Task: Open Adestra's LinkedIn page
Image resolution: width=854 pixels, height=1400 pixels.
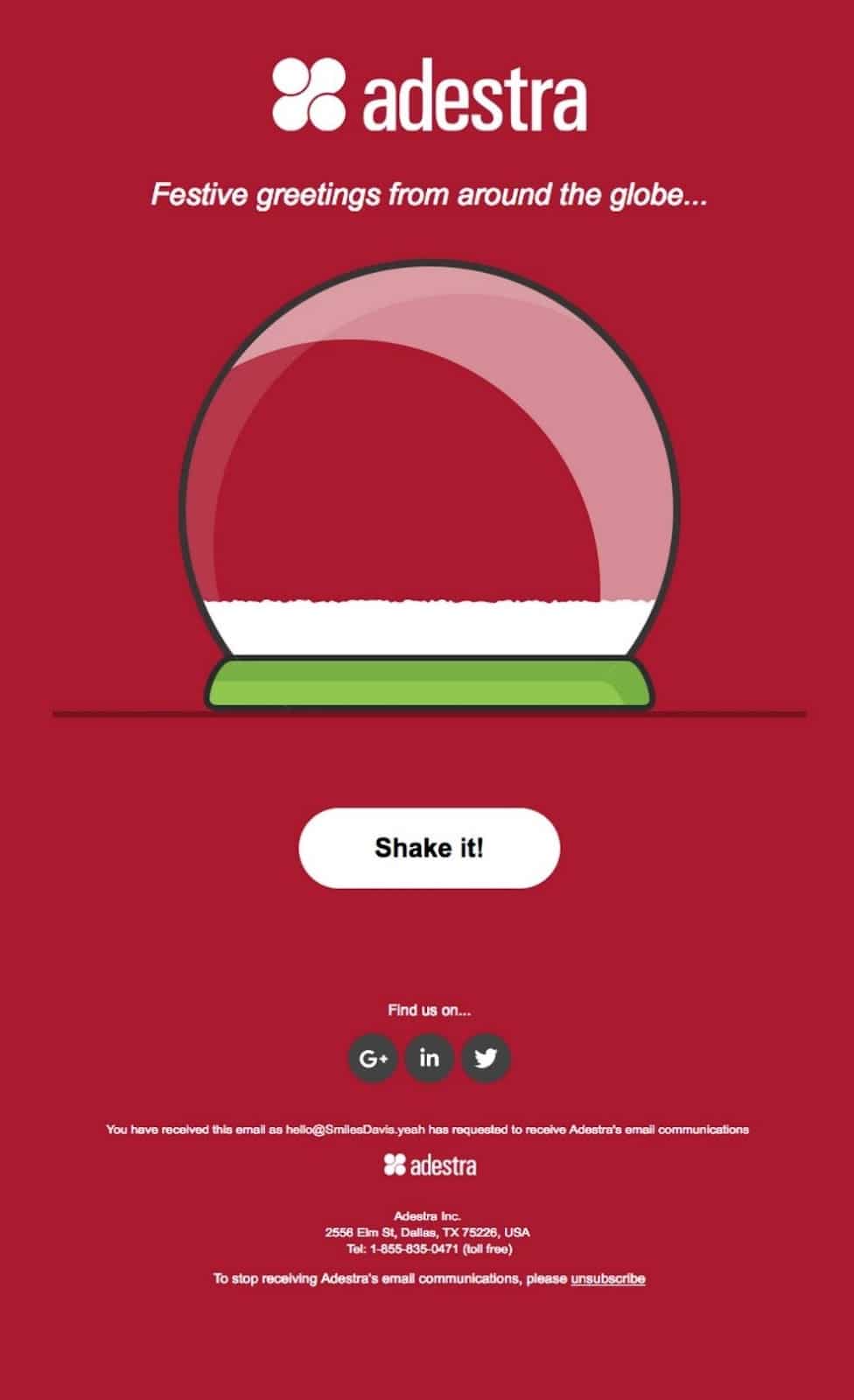Action: 429,1058
